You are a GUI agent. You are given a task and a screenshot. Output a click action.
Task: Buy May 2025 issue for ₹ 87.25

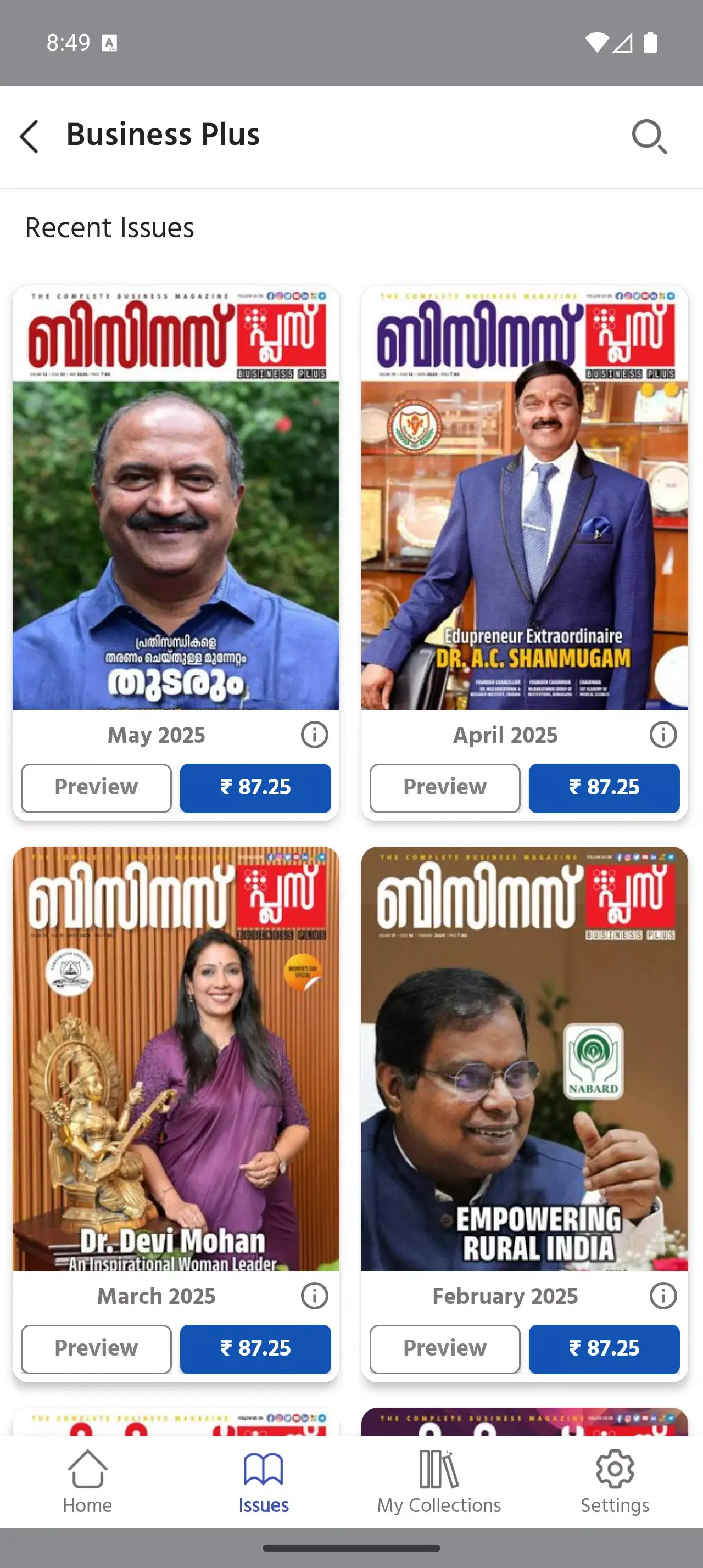point(255,788)
